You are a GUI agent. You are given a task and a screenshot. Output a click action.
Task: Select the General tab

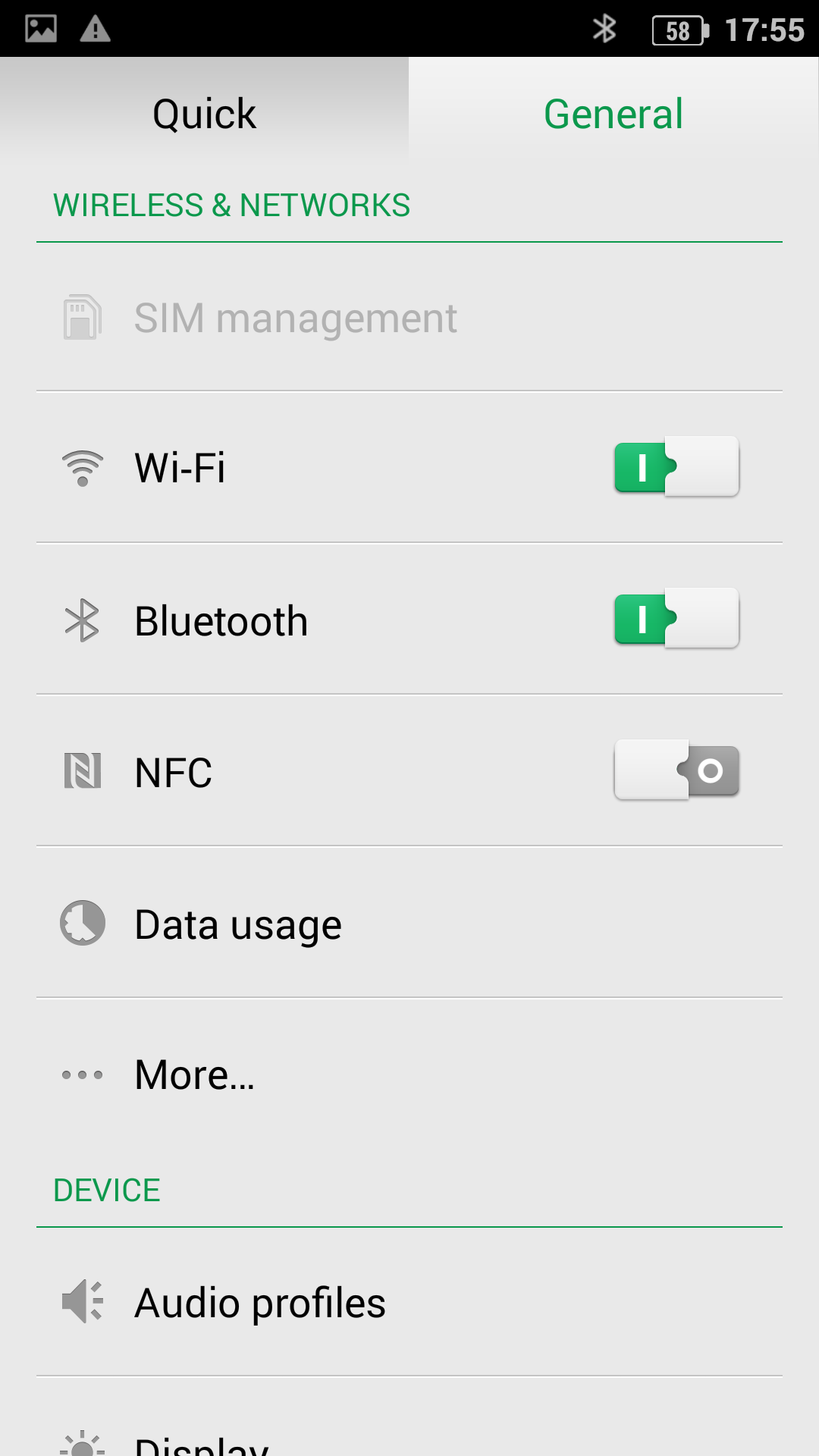pyautogui.click(x=613, y=114)
